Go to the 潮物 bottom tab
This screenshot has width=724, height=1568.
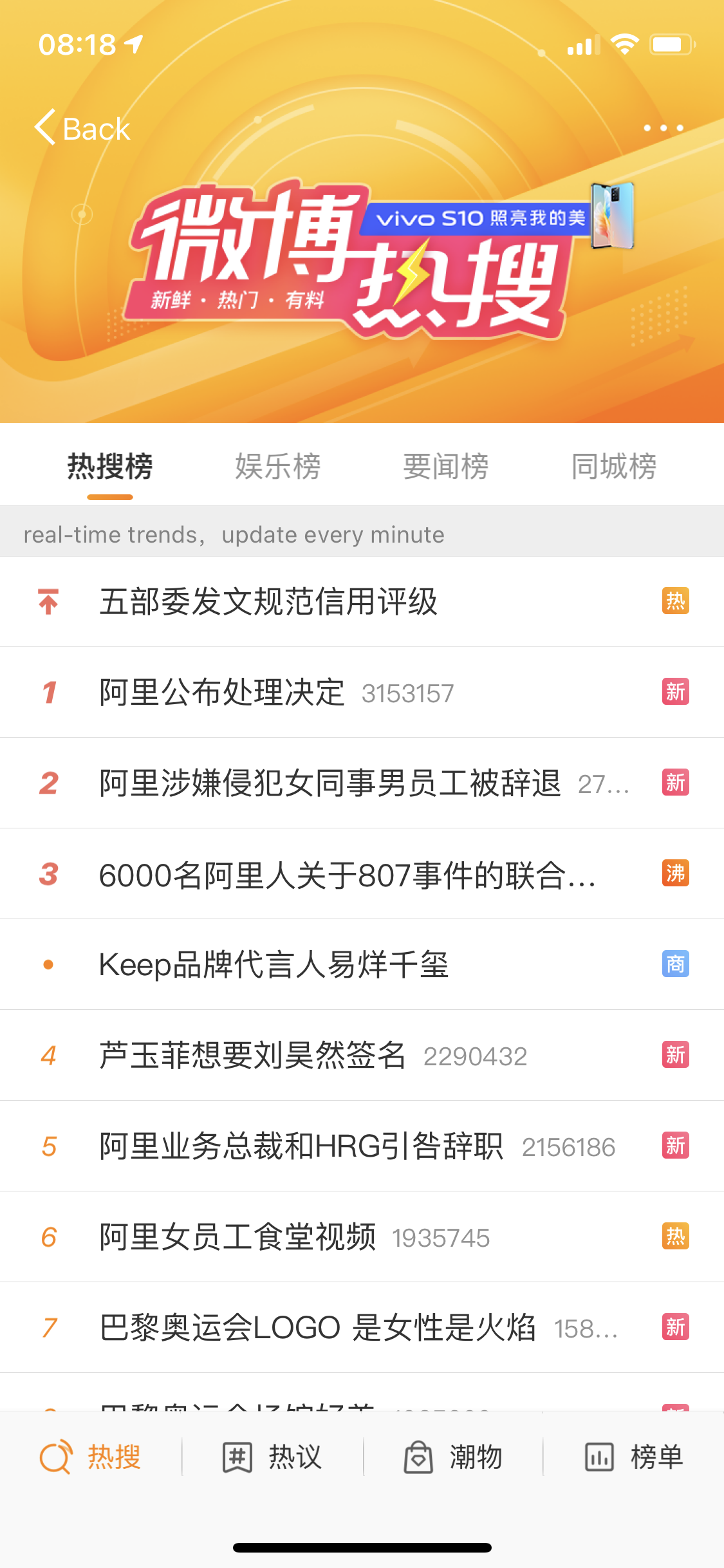point(453,1457)
